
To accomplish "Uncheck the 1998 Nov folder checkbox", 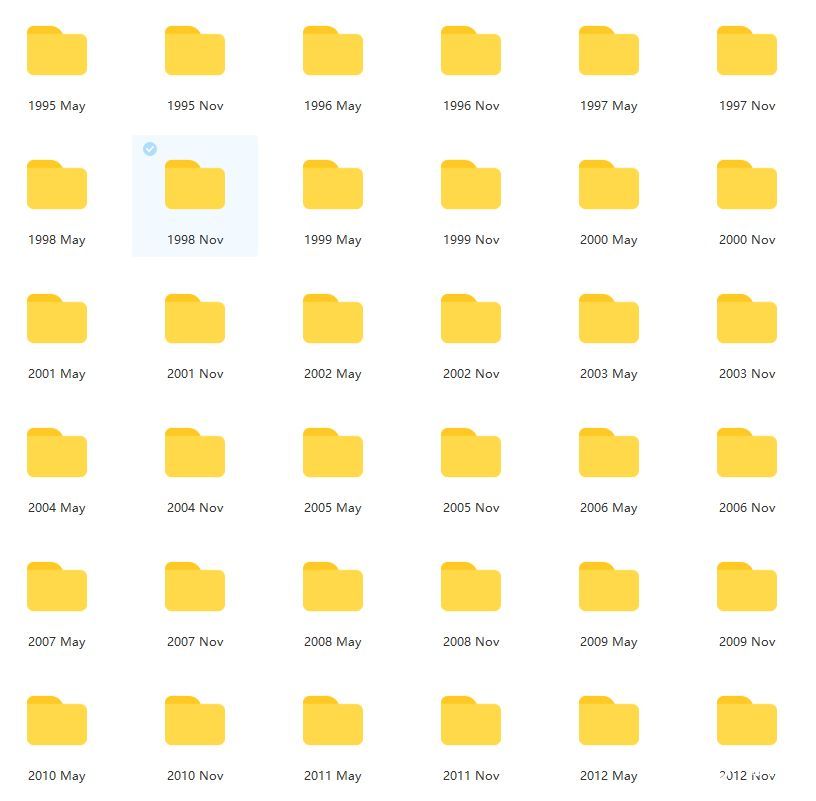I will pyautogui.click(x=150, y=149).
